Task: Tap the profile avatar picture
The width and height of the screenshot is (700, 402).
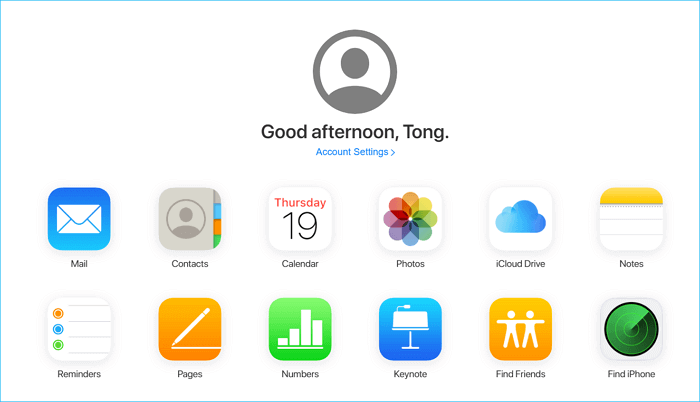Action: tap(355, 63)
